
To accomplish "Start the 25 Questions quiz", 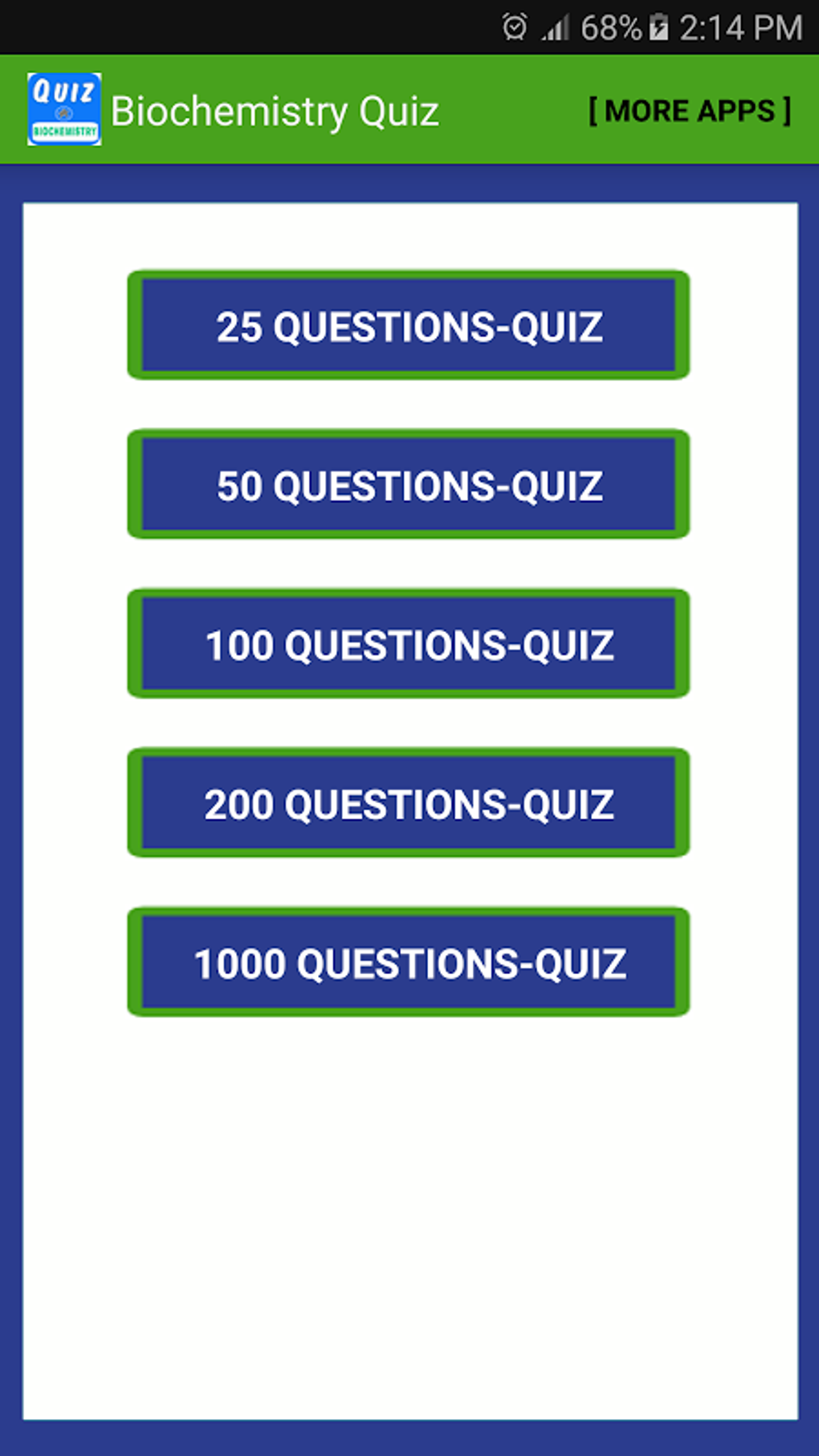I will coord(409,325).
